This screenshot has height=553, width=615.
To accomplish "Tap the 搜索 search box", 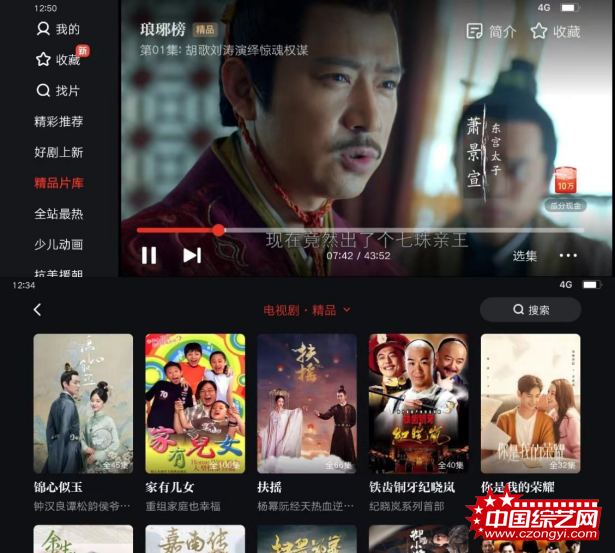I will tap(530, 310).
